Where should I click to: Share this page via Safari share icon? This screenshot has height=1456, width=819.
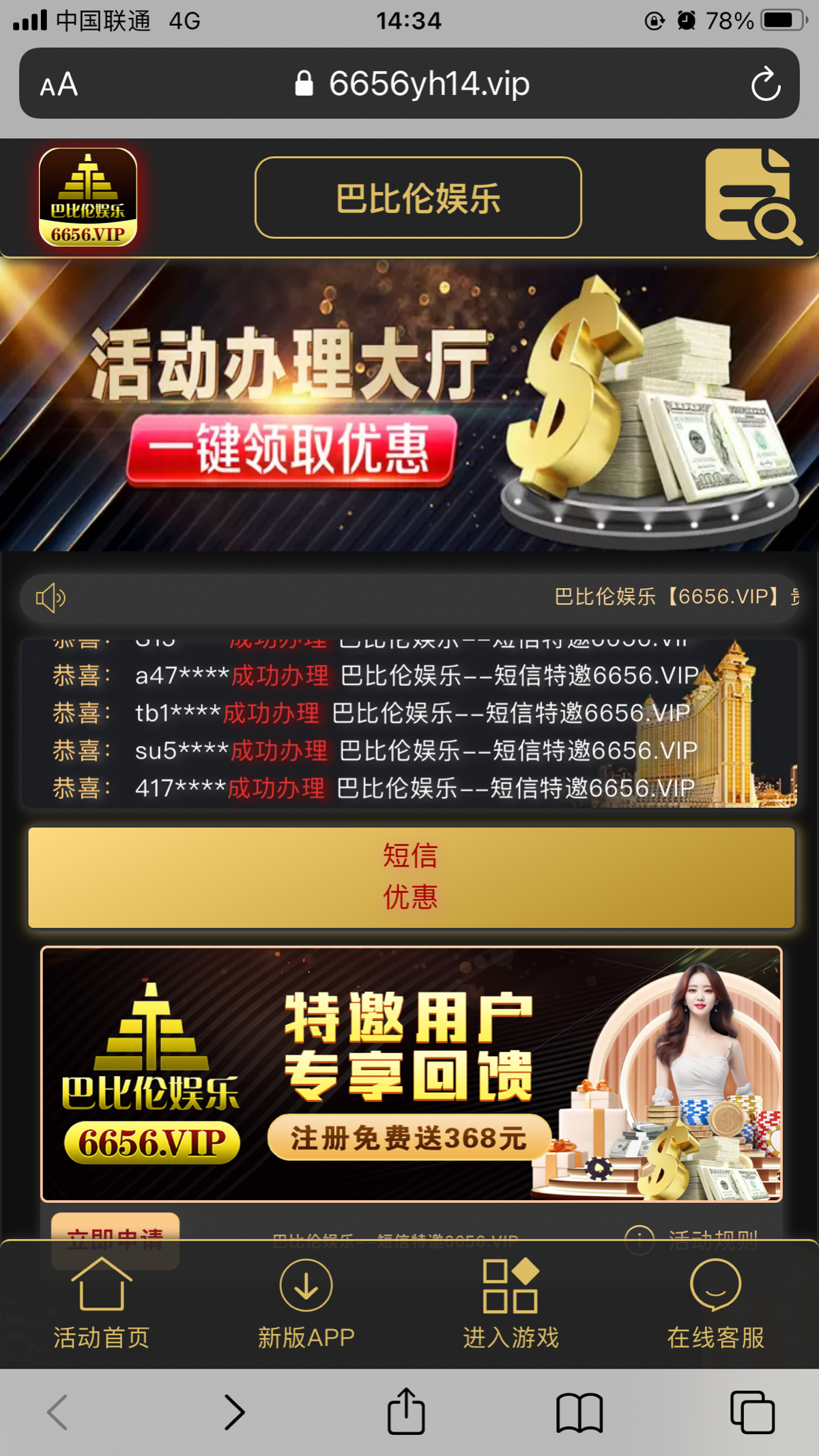point(407,1412)
